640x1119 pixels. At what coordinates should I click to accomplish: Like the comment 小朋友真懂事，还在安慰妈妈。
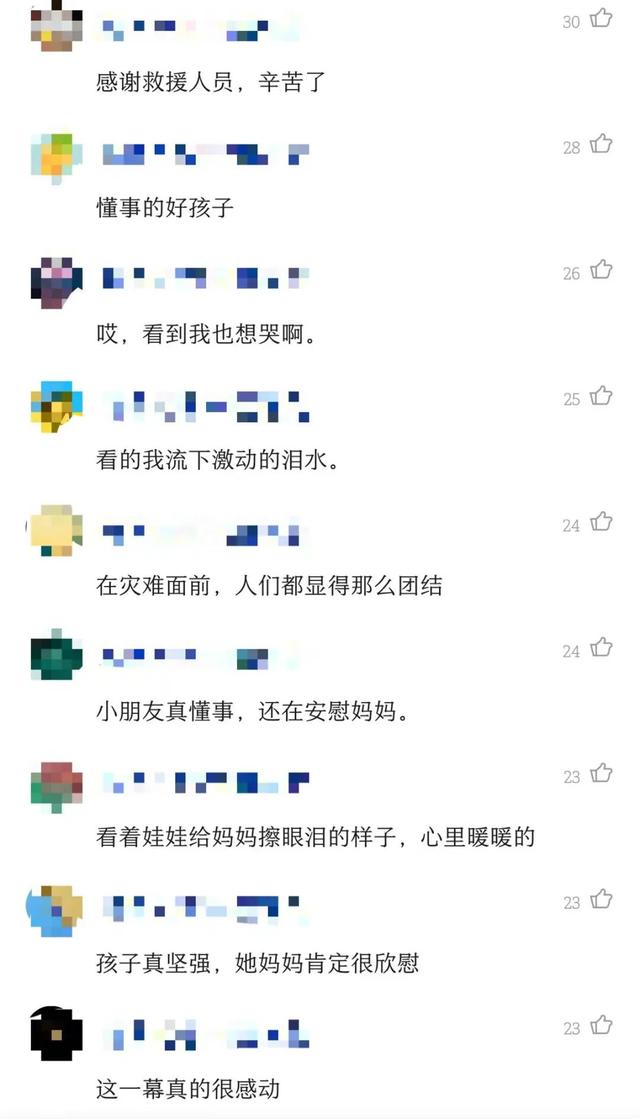(x=601, y=648)
